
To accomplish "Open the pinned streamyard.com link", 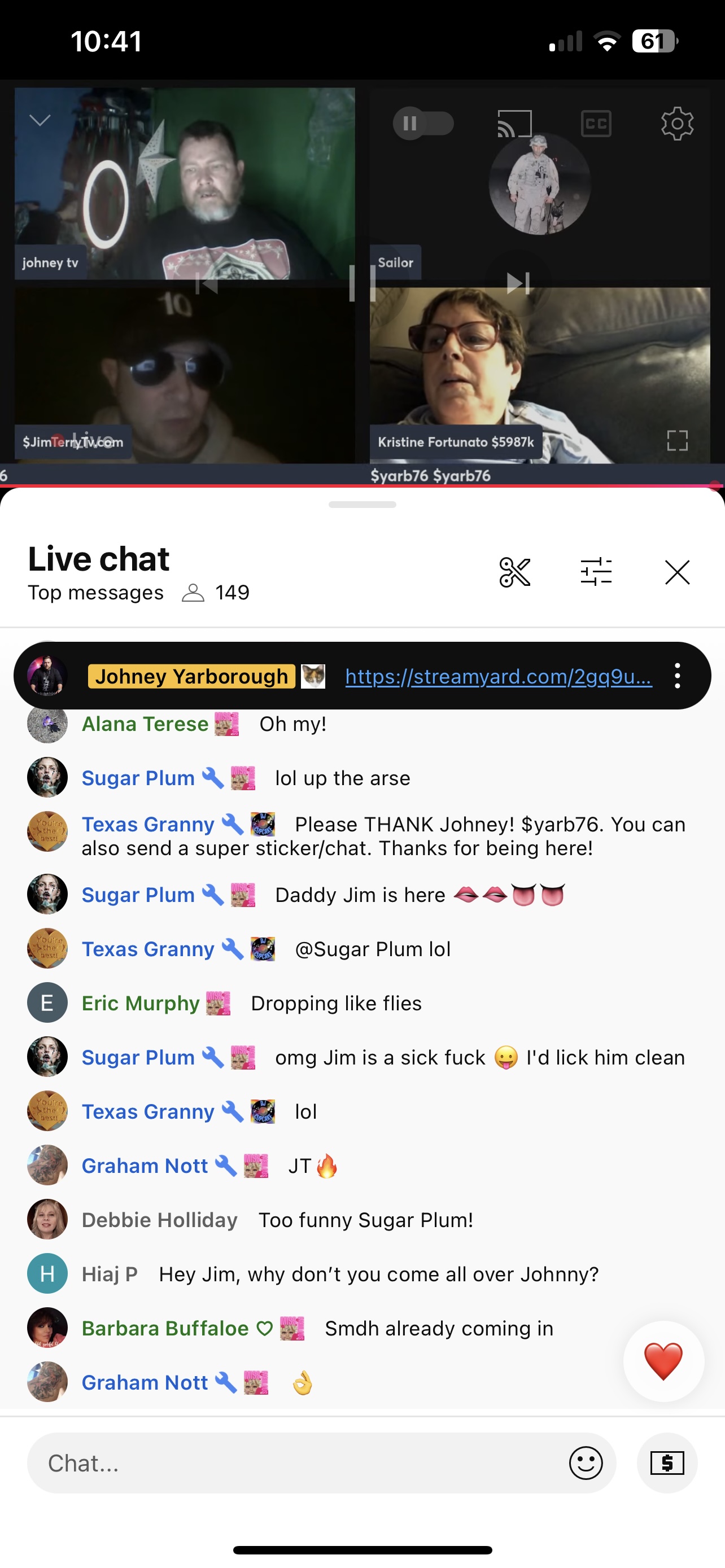I will click(498, 676).
